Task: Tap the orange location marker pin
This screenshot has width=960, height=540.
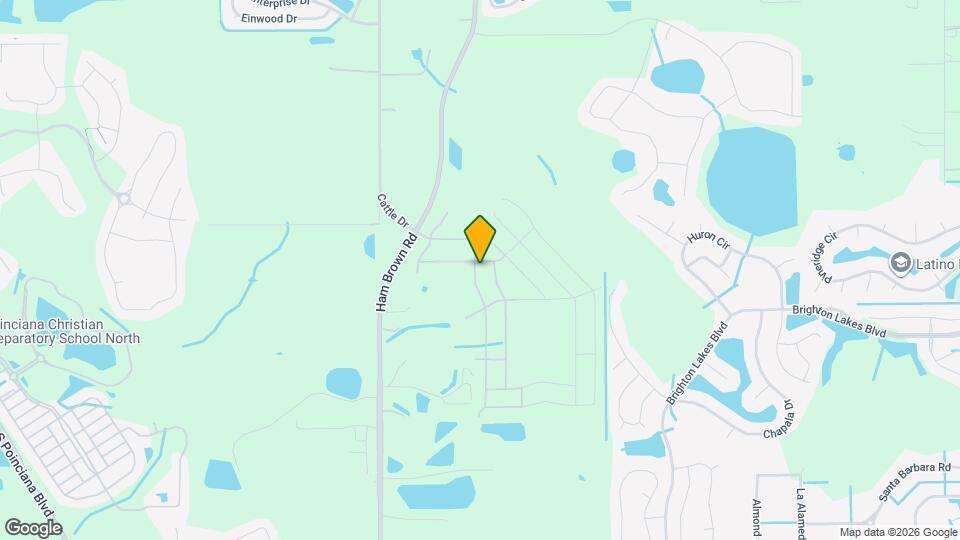Action: click(x=480, y=239)
